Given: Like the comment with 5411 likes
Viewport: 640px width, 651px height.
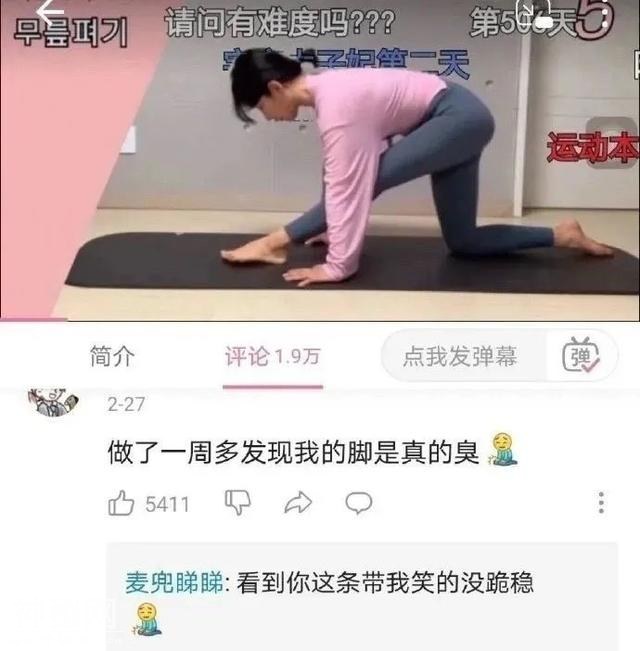Looking at the screenshot, I should 122,503.
